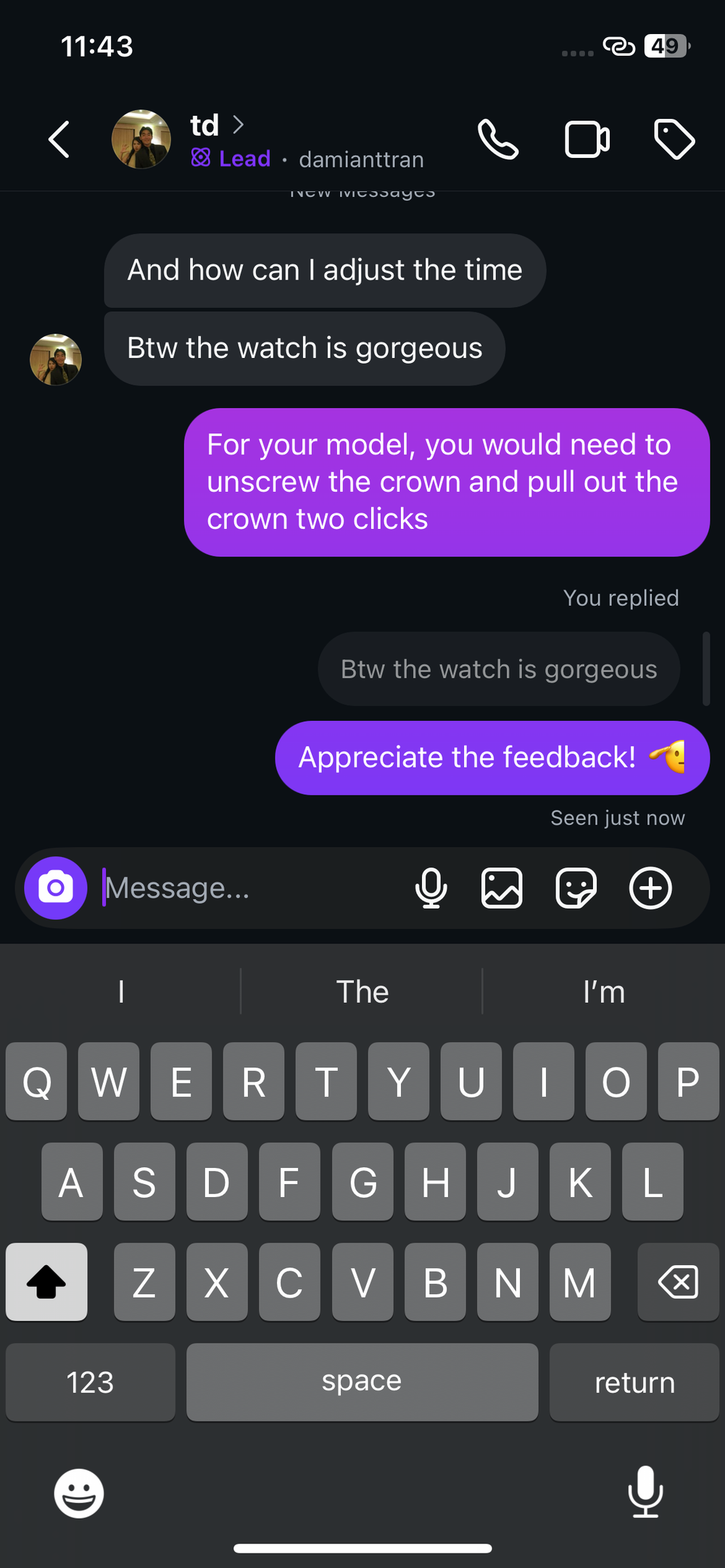
Task: Record a voice message with microphone
Action: (431, 888)
